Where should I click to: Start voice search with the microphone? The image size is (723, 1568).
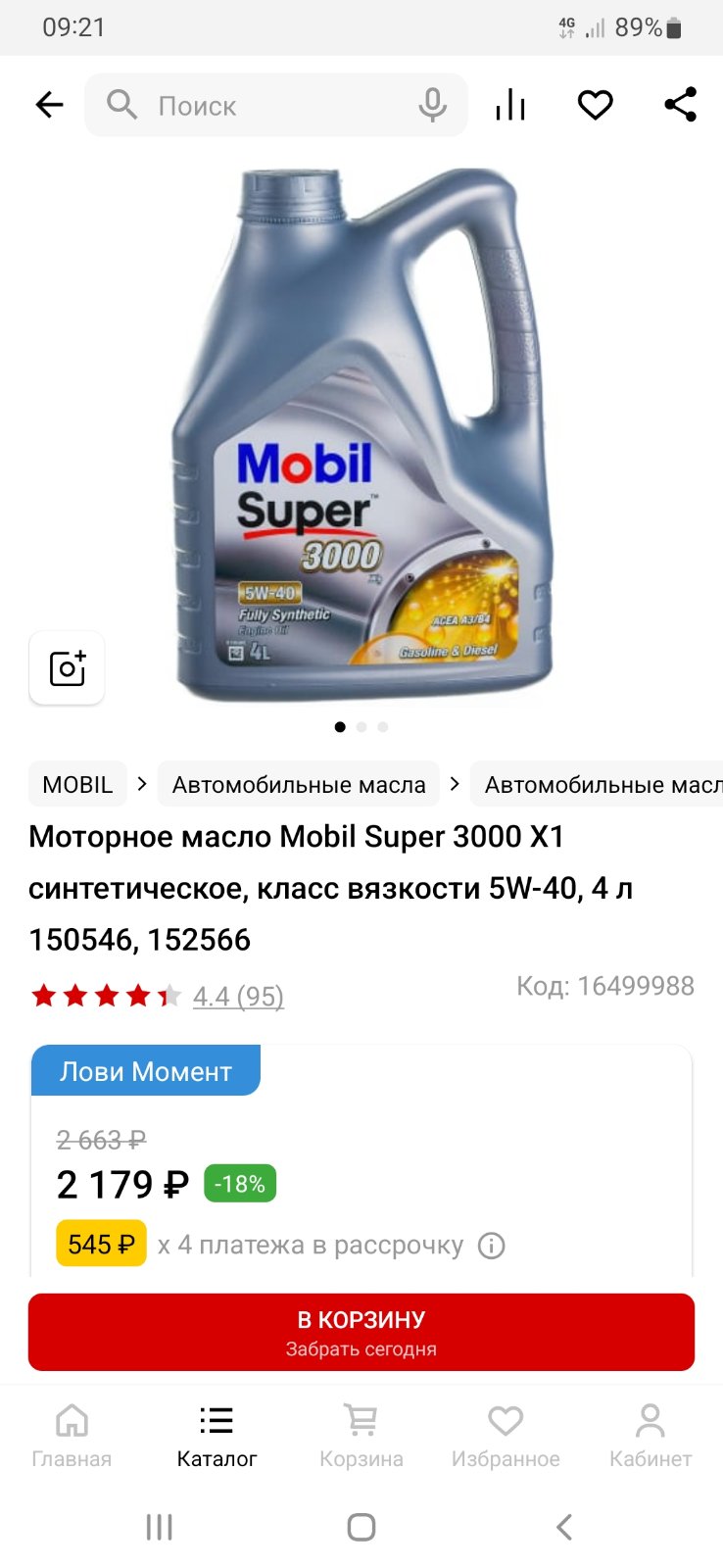[432, 105]
